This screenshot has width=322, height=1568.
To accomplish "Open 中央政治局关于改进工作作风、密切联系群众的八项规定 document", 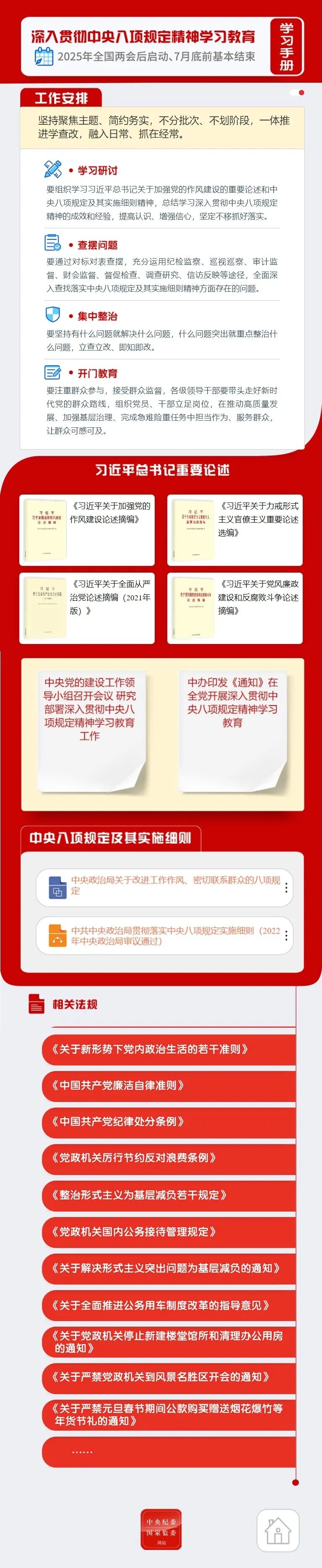I will point(164,887).
